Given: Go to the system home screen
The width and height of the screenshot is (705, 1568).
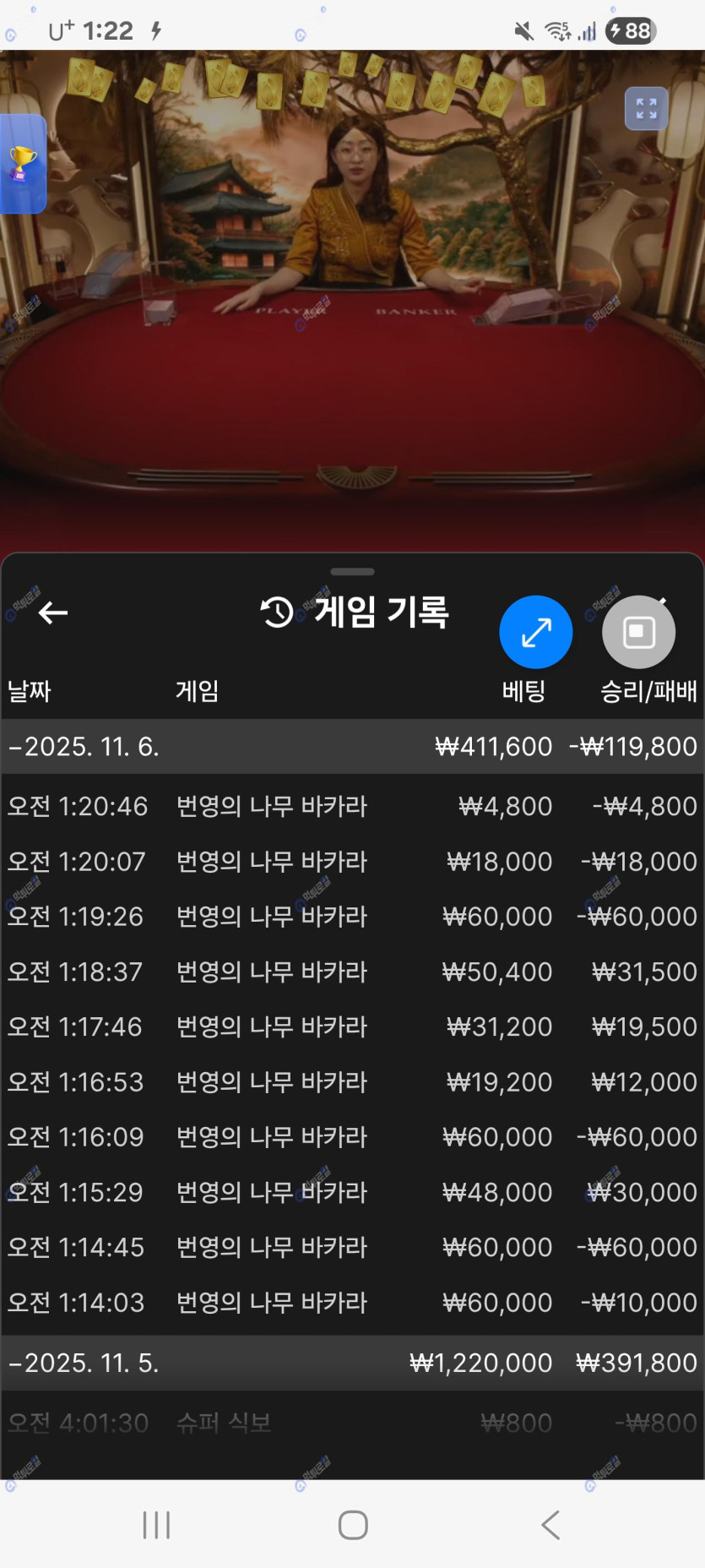Looking at the screenshot, I should [353, 1525].
